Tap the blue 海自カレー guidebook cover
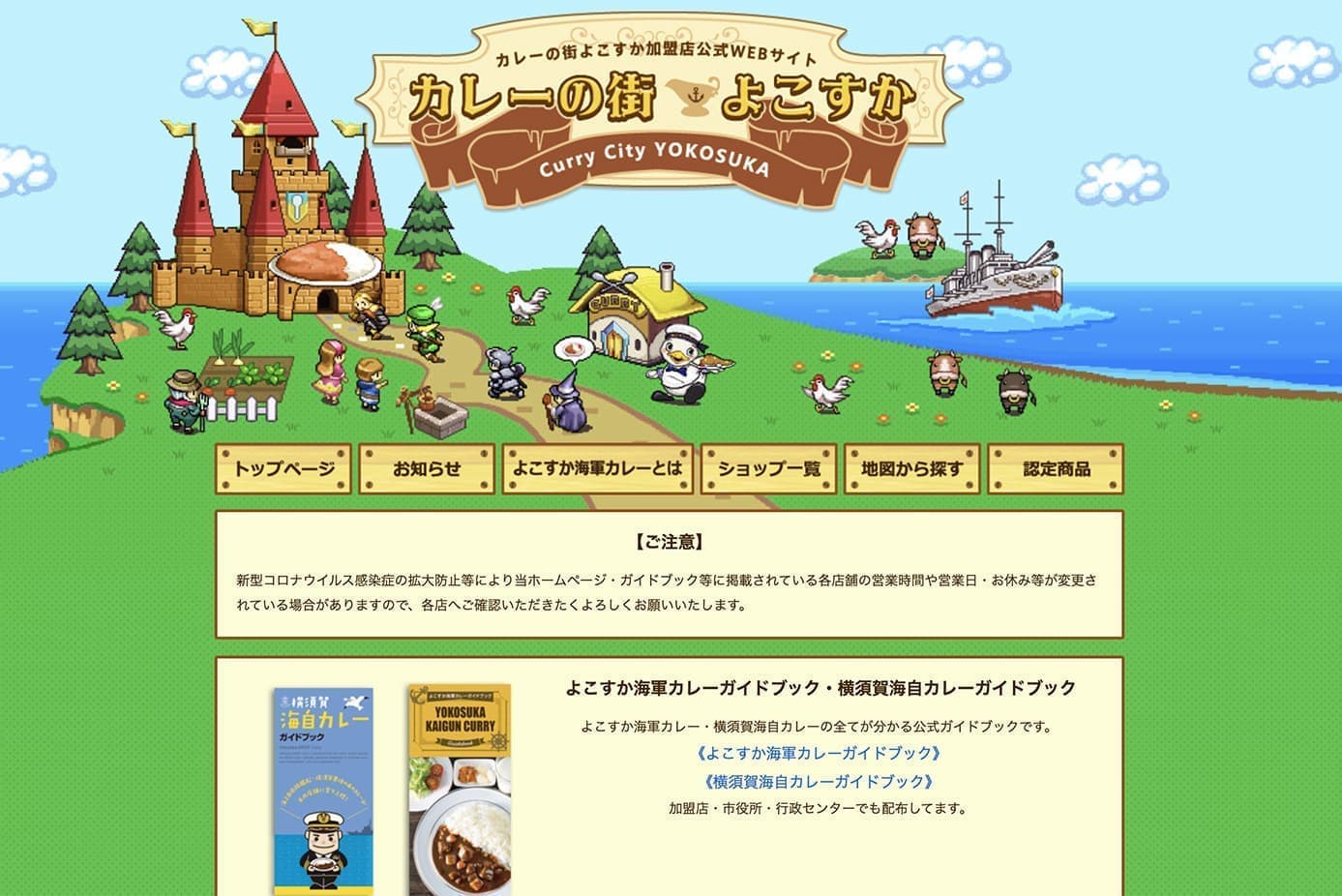The width and height of the screenshot is (1342, 896). (323, 791)
